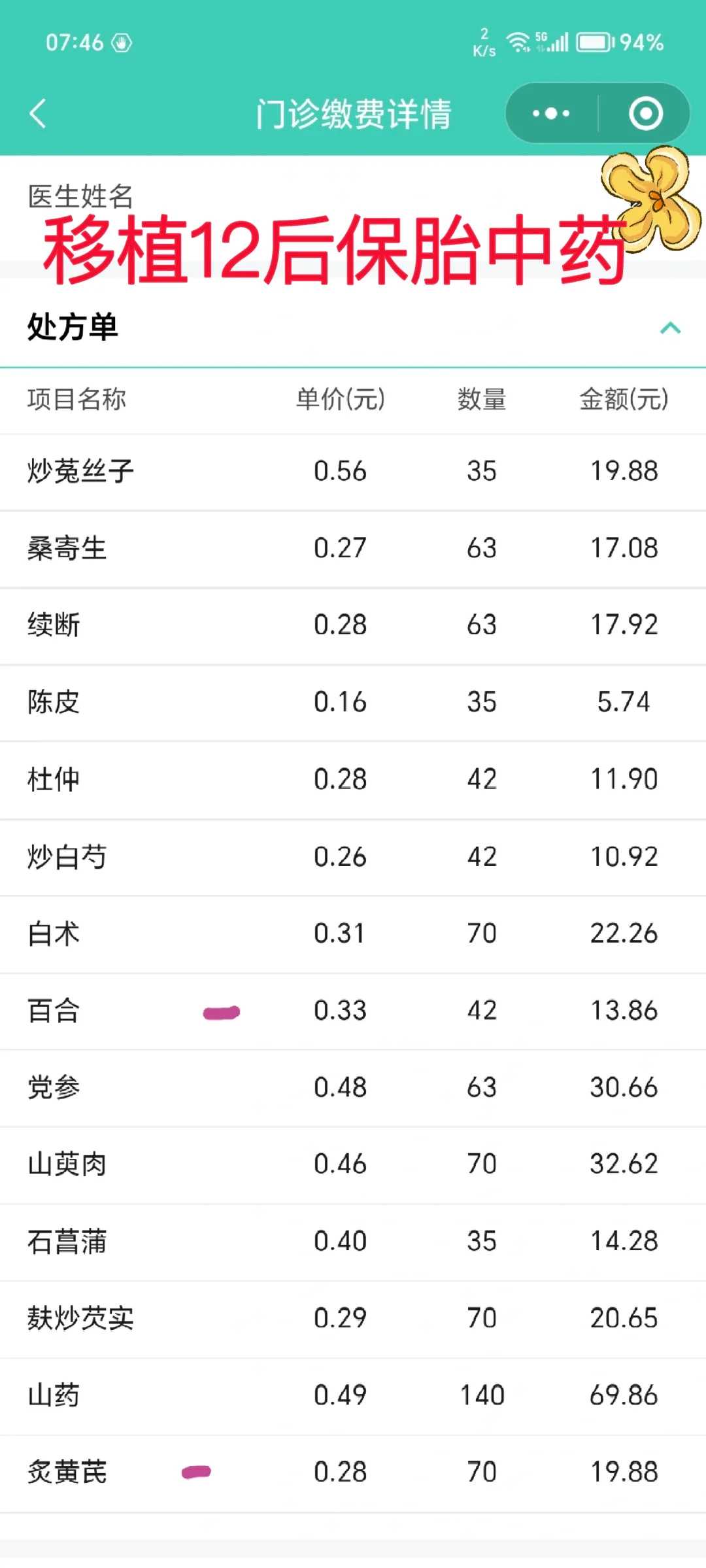Image resolution: width=706 pixels, height=1568 pixels.
Task: Open the mini program more options menu
Action: pyautogui.click(x=551, y=114)
